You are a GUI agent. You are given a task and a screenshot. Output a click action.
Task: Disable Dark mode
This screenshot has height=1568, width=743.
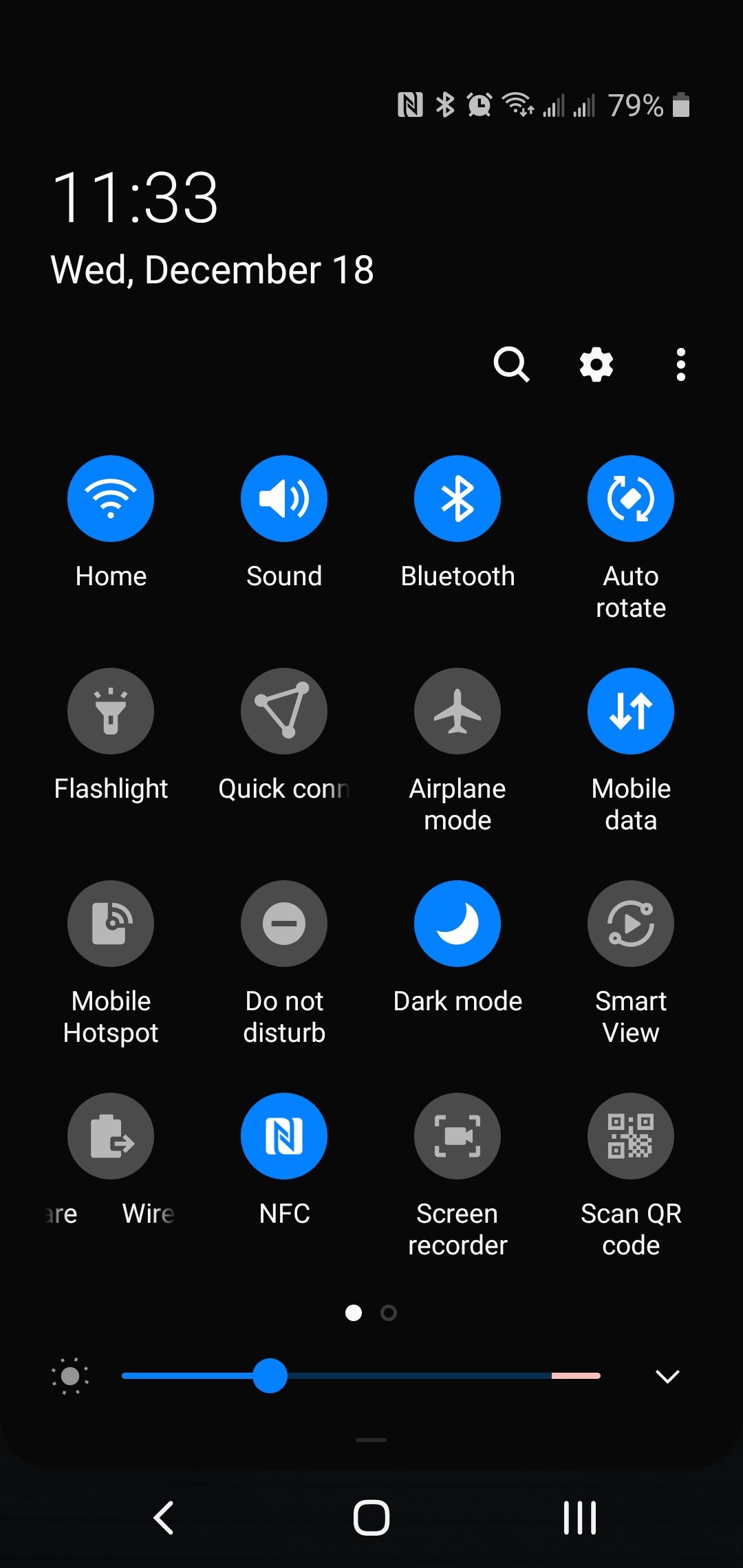coord(457,923)
